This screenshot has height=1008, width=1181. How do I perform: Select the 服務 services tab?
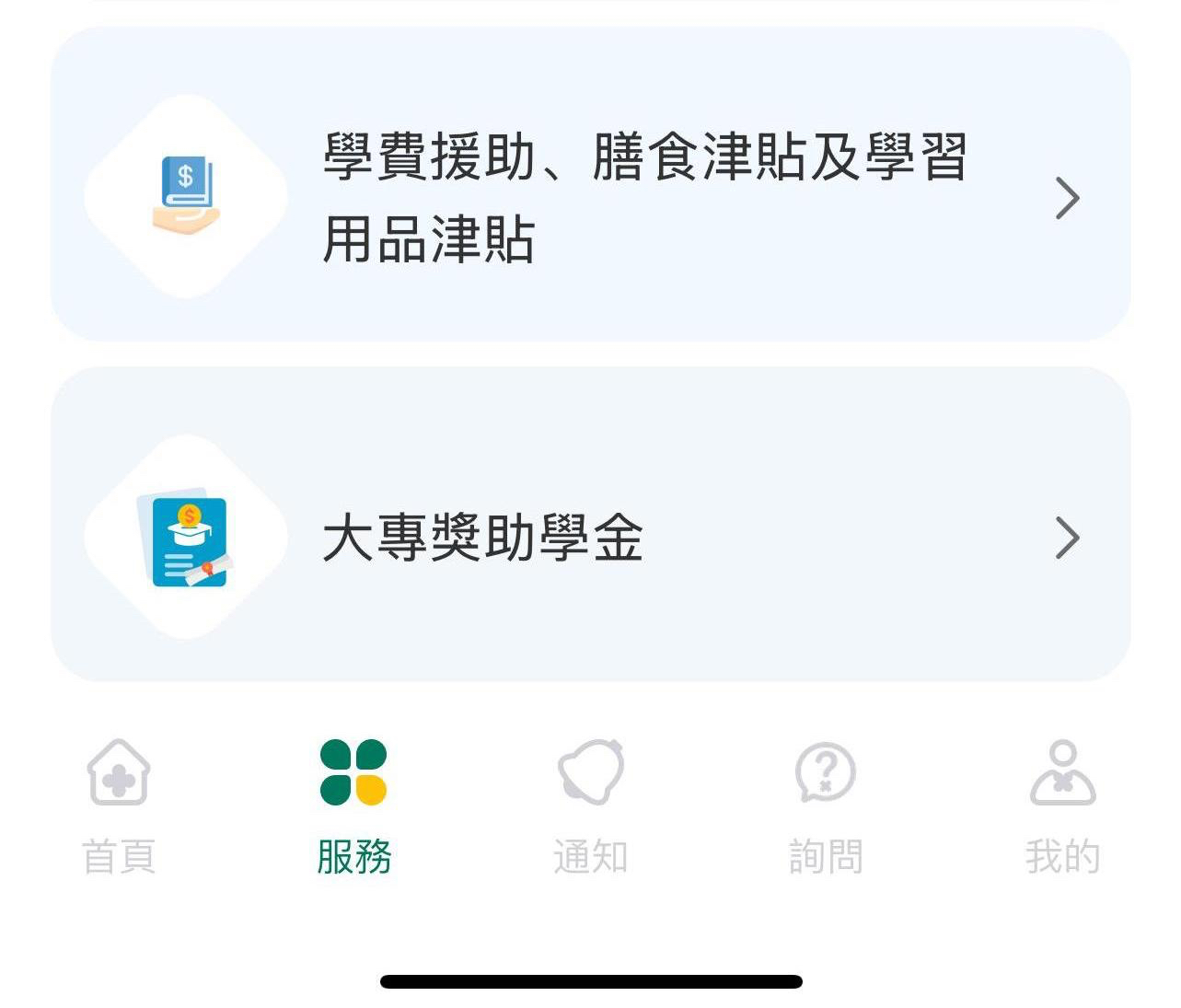(x=354, y=805)
